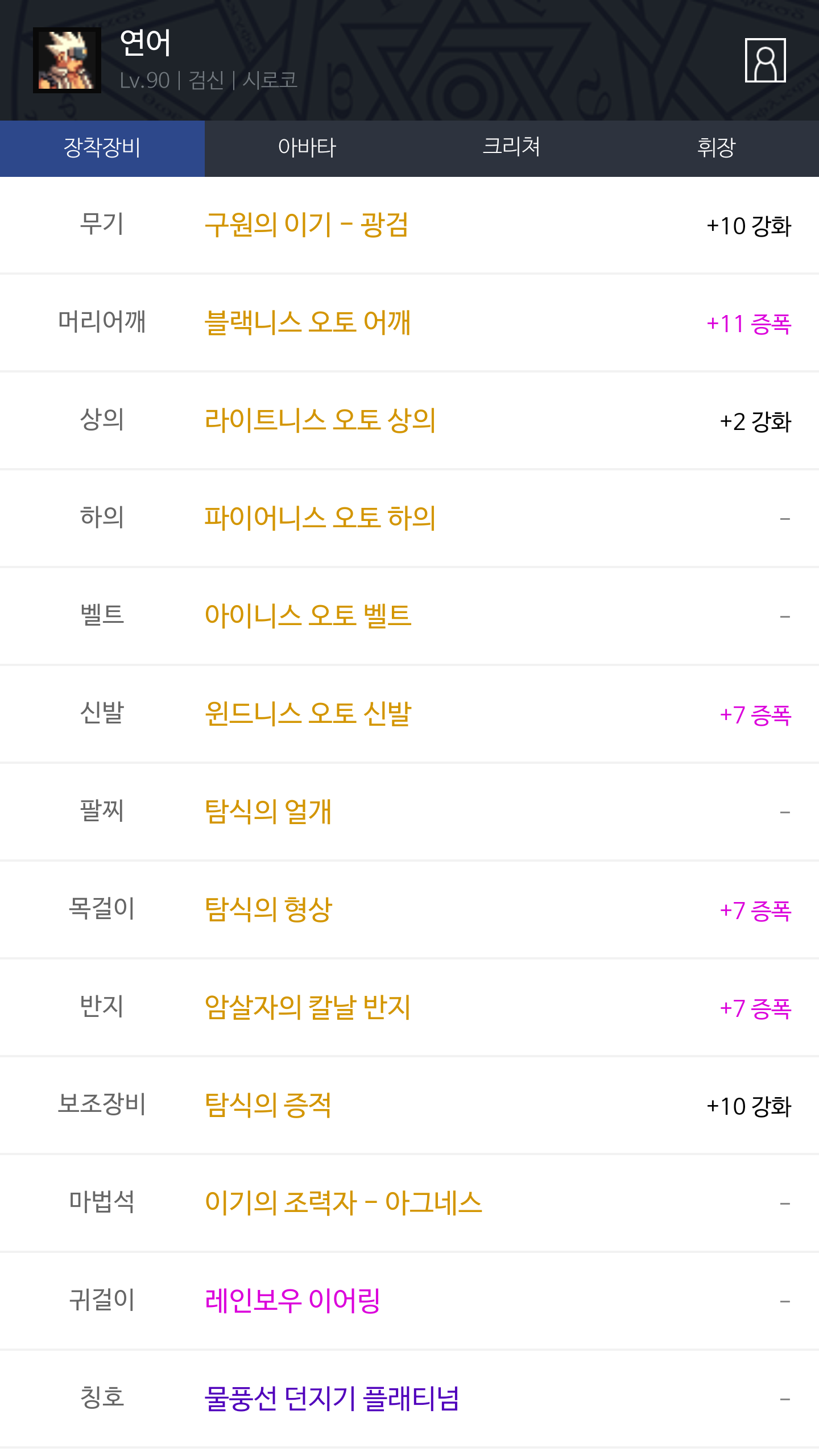Image resolution: width=819 pixels, height=1456 pixels.
Task: Open weapon item 구원의 이기 - 광검
Action: point(307,225)
